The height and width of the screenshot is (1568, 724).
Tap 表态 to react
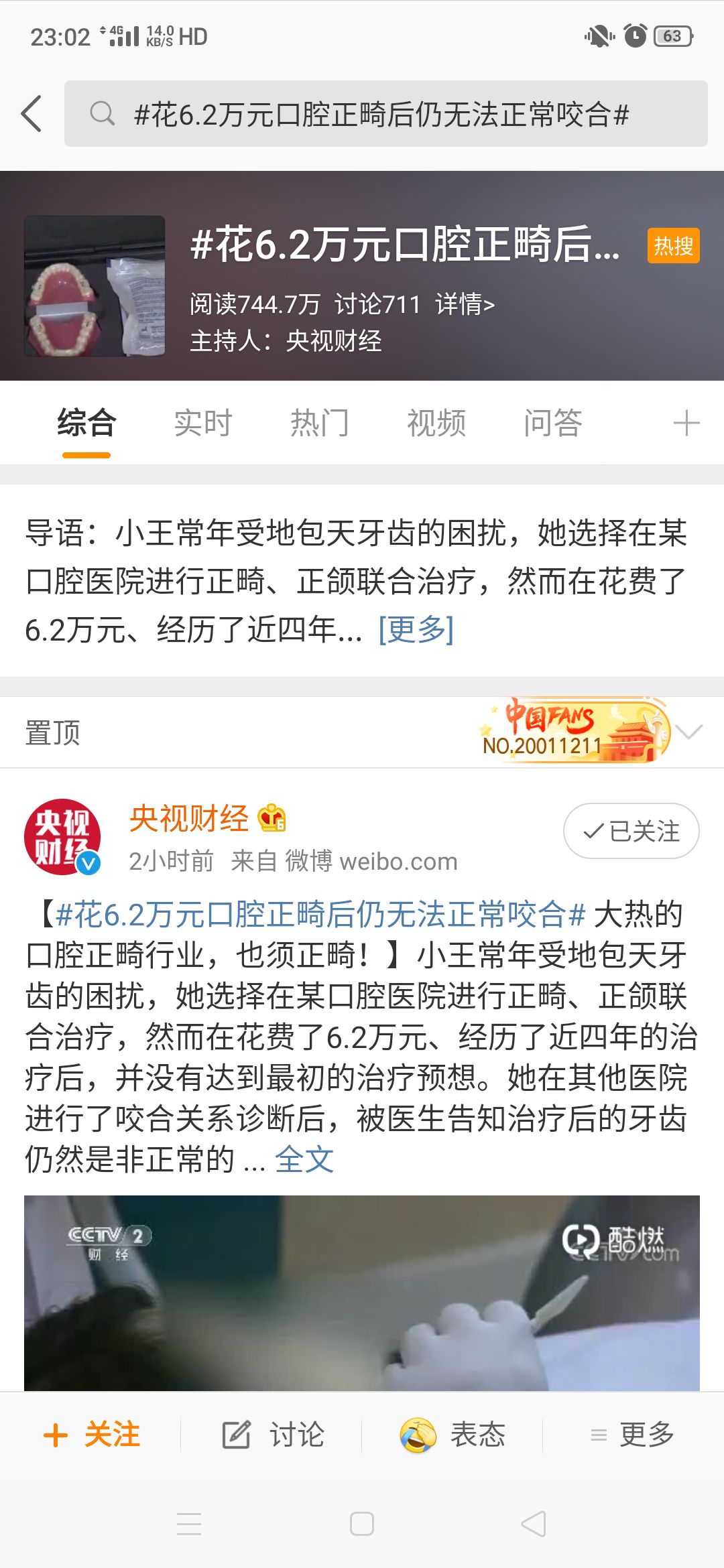[452, 1435]
